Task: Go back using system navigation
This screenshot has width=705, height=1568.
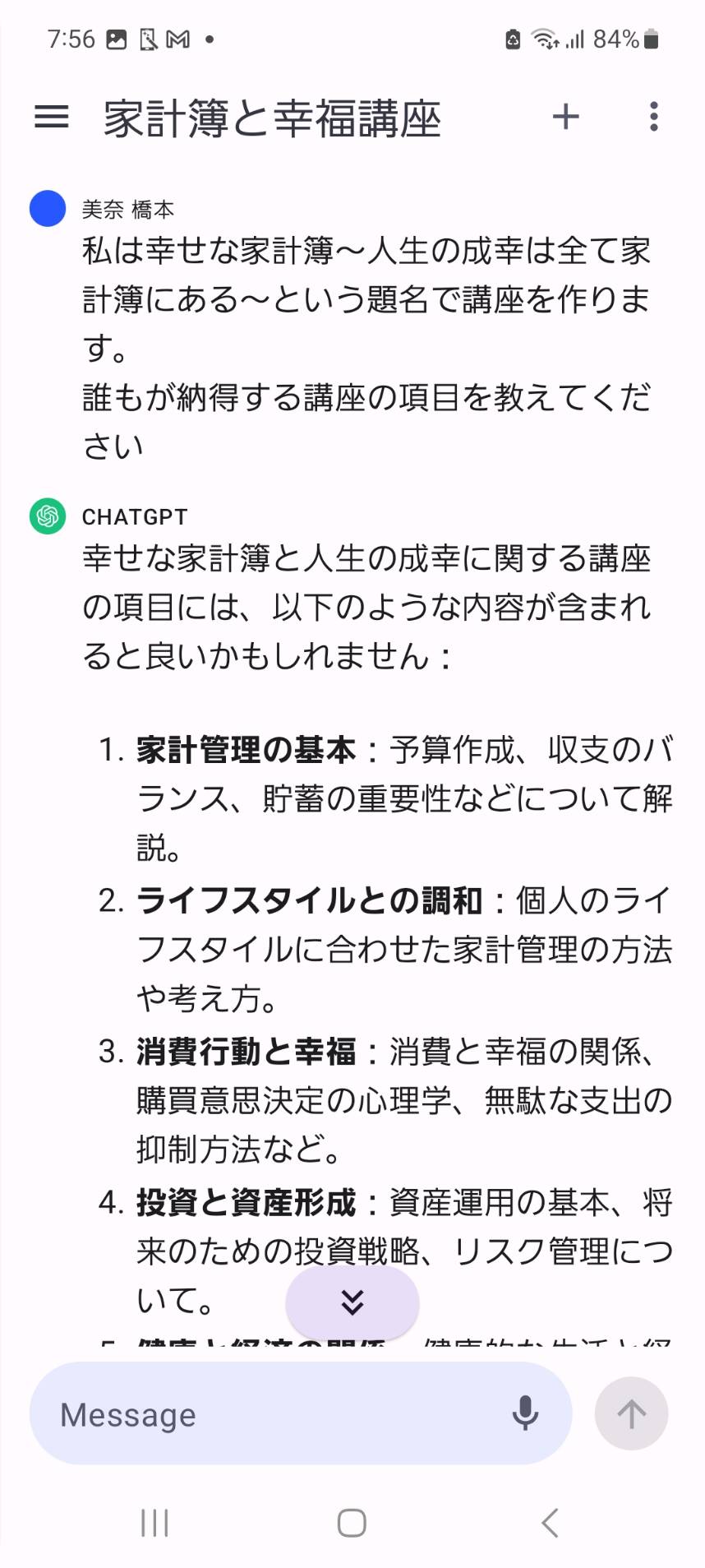Action: [550, 1523]
